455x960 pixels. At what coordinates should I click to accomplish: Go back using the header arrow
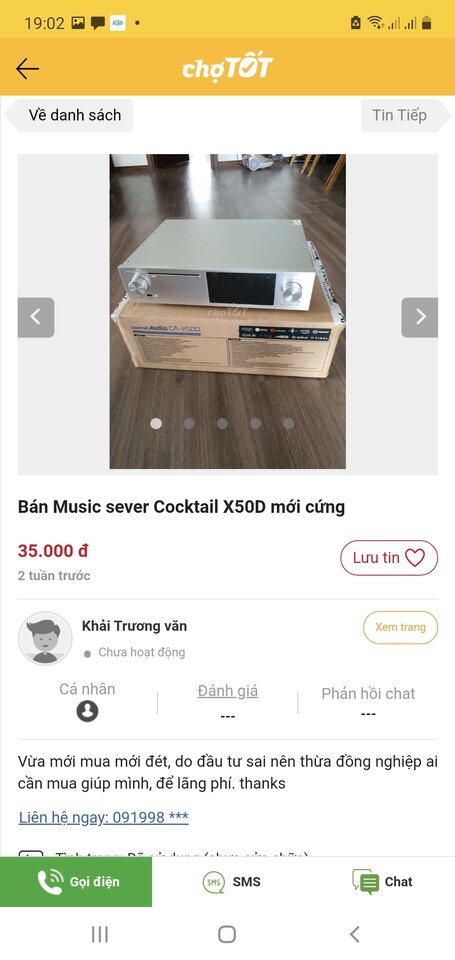coord(28,69)
